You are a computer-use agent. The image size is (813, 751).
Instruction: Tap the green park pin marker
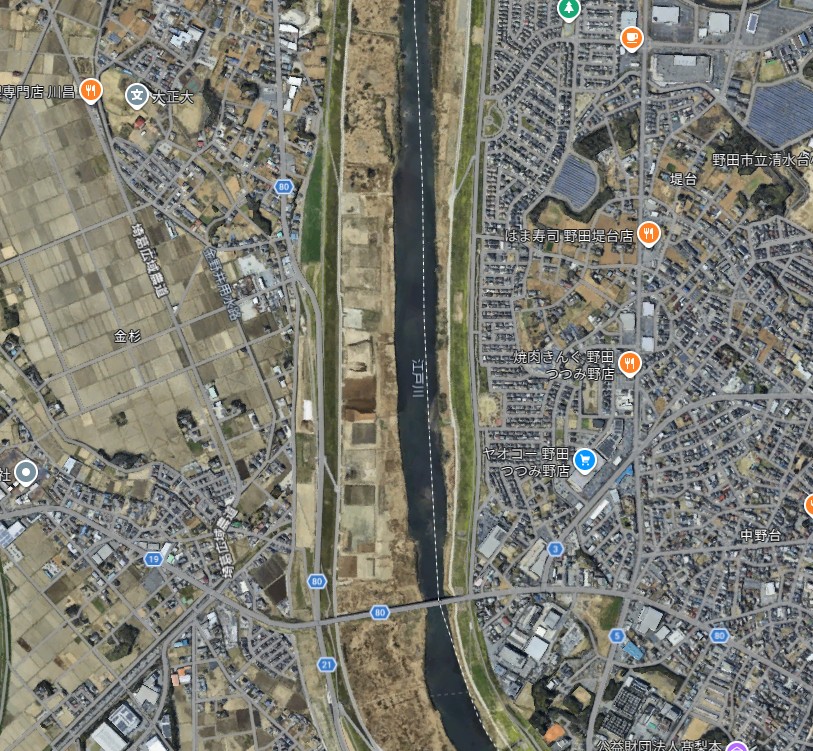(x=568, y=9)
